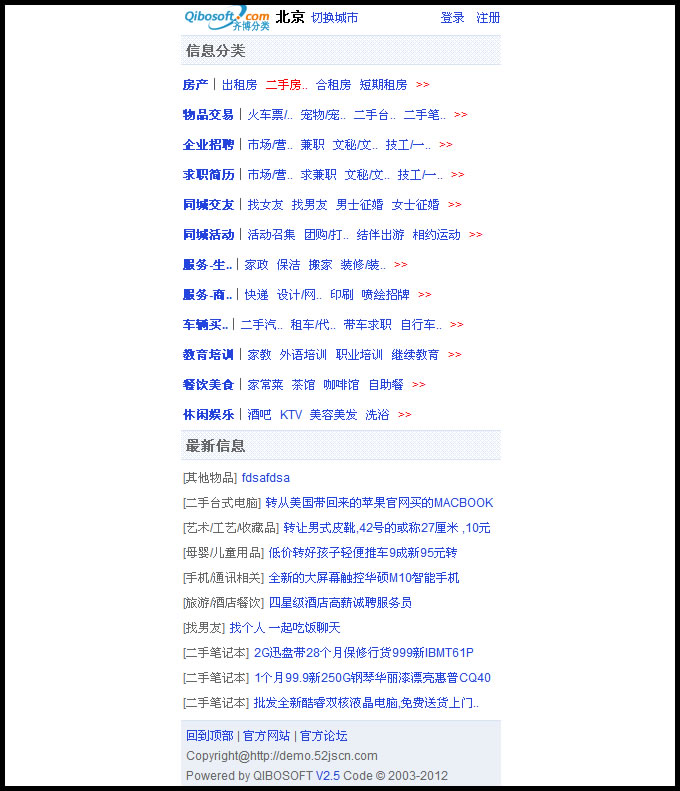Image resolution: width=680 pixels, height=791 pixels.
Task: Open the 快递 link
Action: 256,295
